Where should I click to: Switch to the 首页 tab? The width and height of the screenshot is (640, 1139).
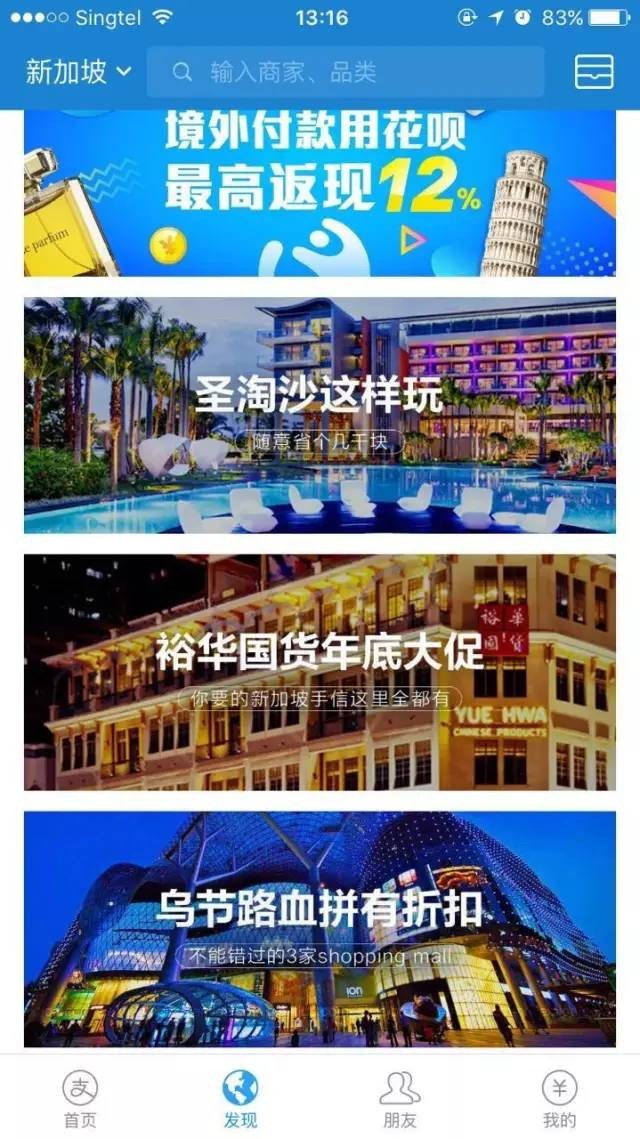tap(80, 1098)
